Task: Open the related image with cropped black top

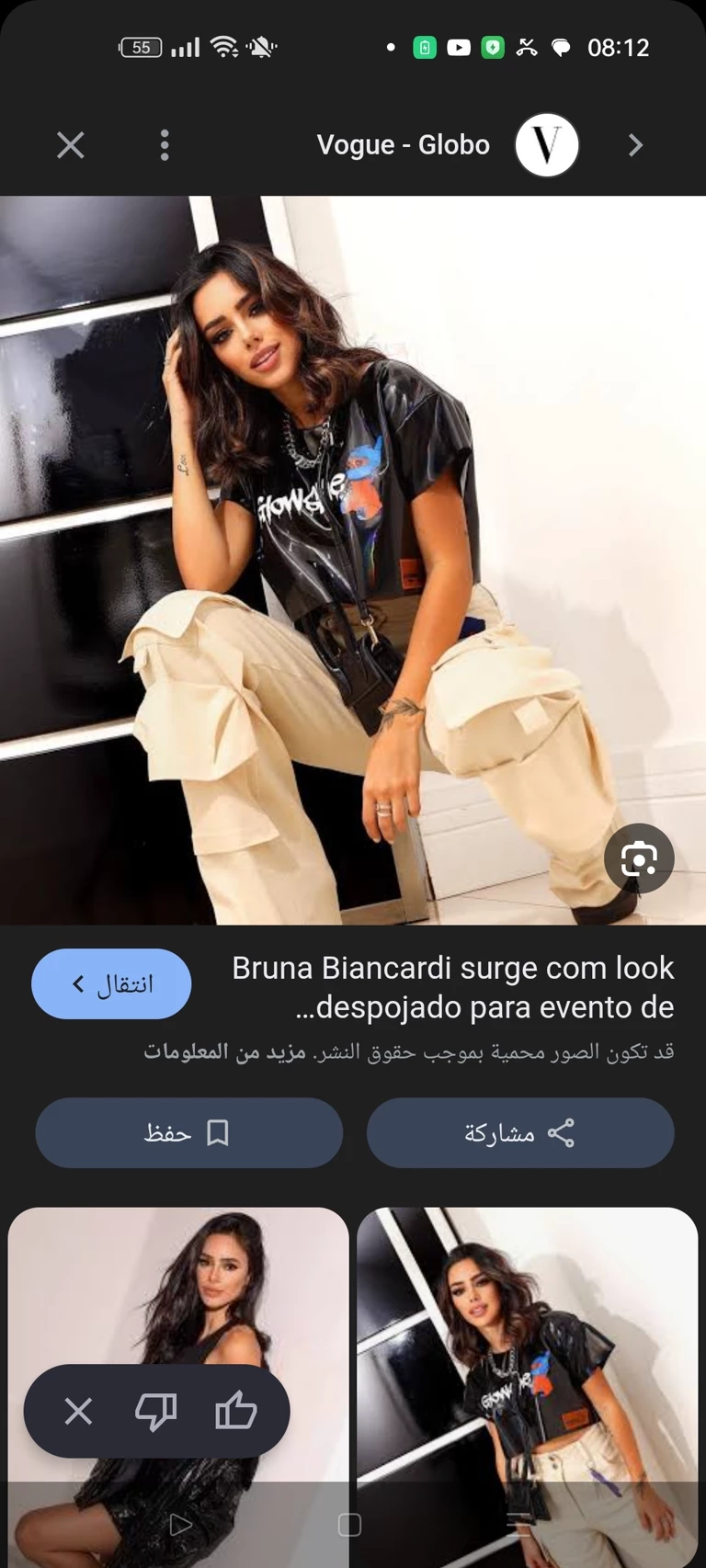Action: [527, 1360]
